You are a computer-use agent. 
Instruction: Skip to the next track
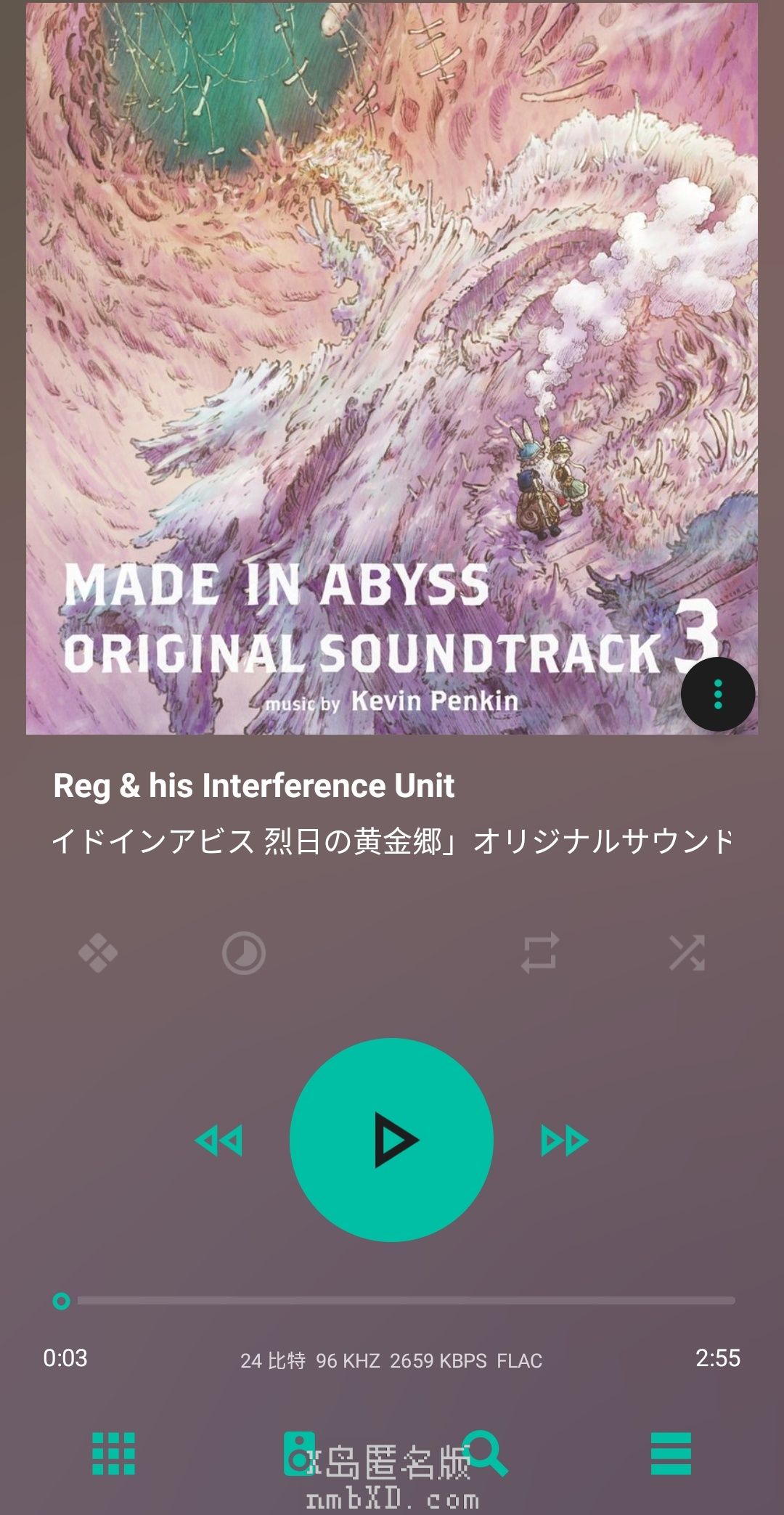coord(564,1140)
